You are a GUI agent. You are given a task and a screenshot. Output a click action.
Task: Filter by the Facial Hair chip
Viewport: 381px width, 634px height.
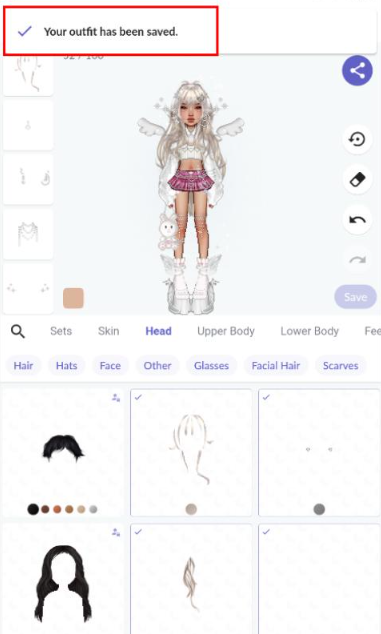(x=276, y=366)
